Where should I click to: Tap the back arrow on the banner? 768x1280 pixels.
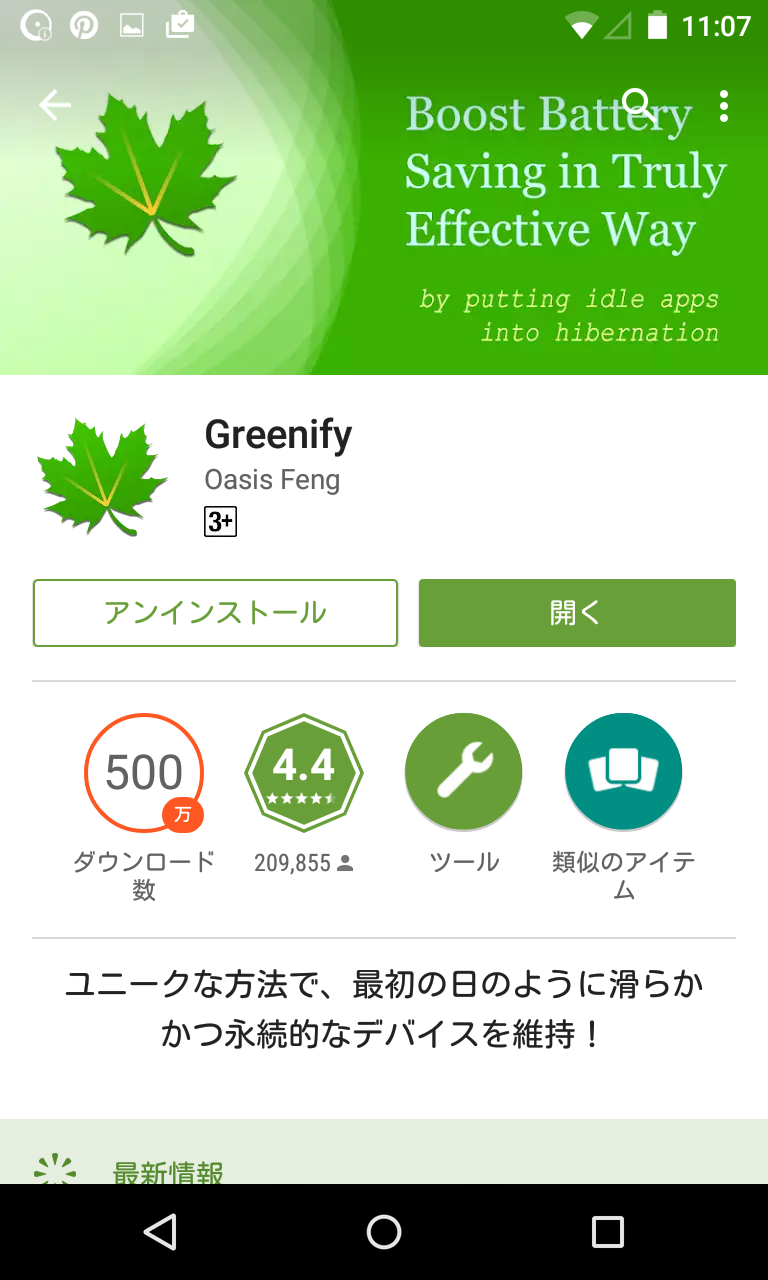[55, 104]
